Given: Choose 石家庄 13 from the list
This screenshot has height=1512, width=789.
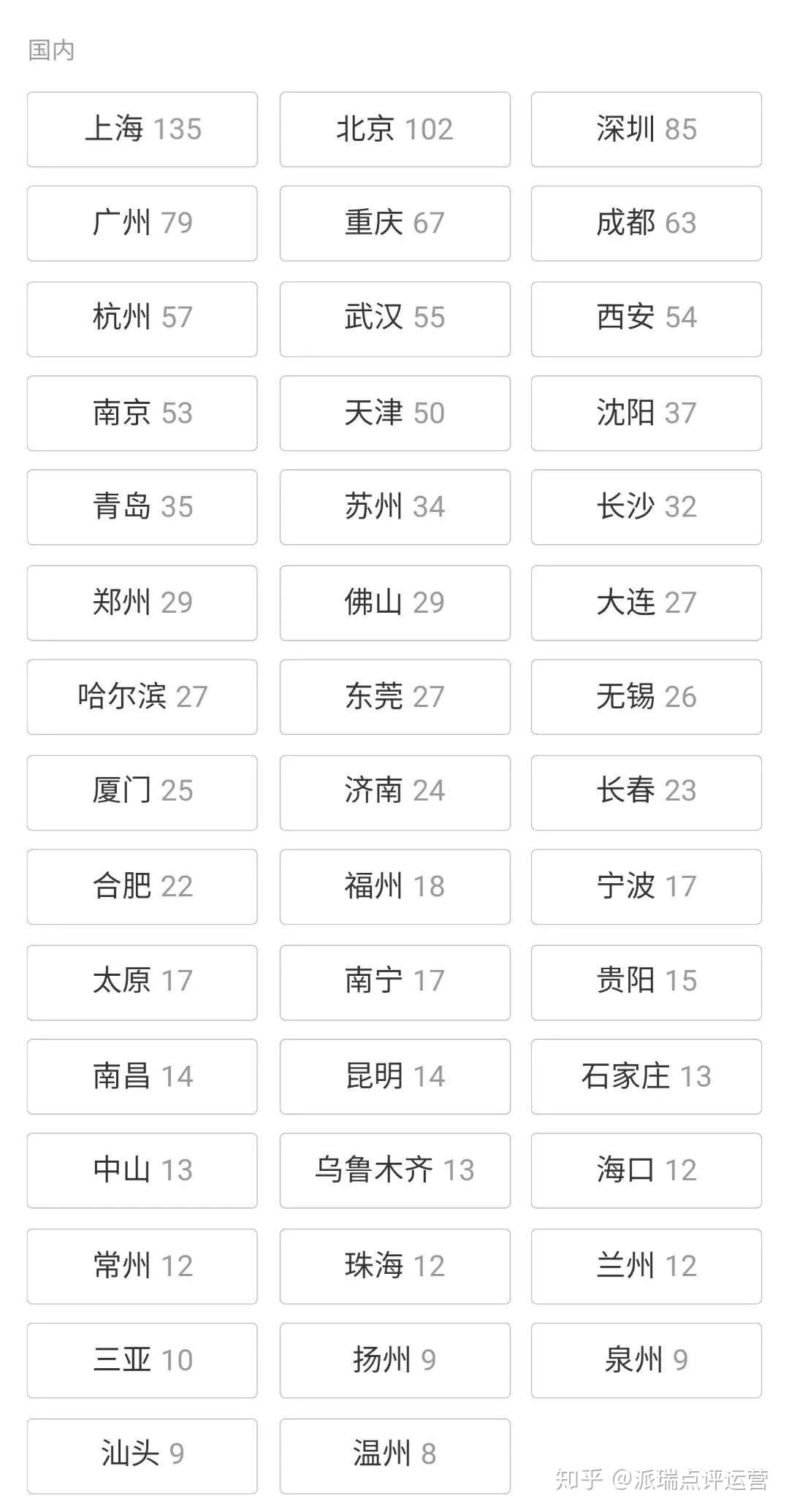Looking at the screenshot, I should click(646, 1076).
